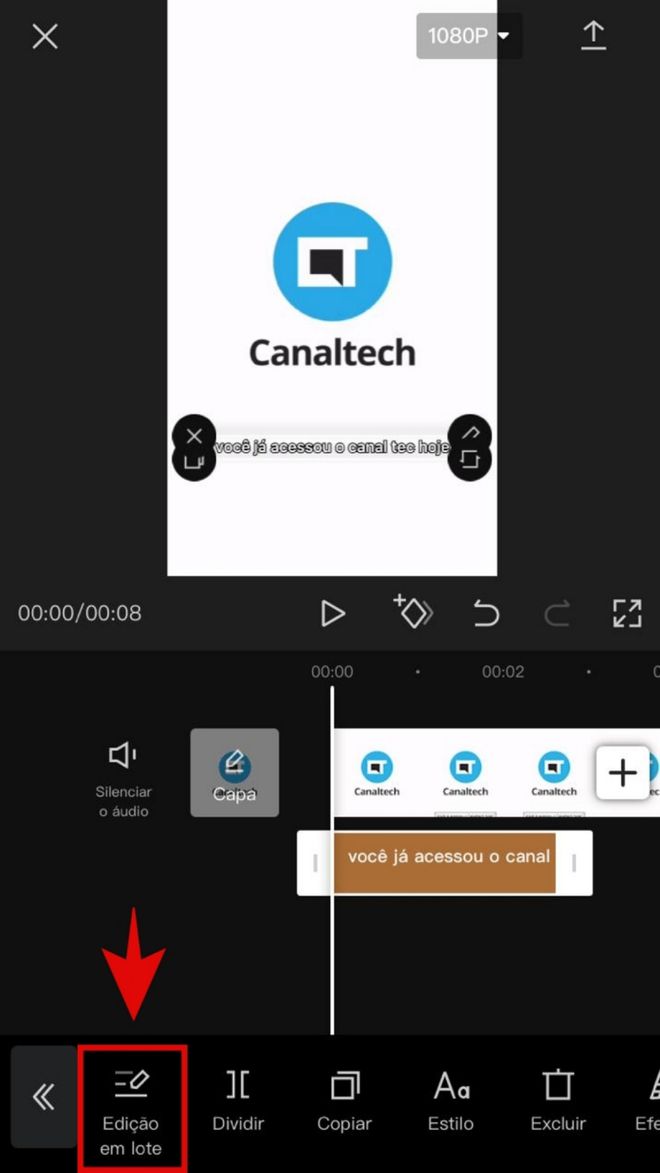Close the video editor
660x1173 pixels.
coord(45,37)
